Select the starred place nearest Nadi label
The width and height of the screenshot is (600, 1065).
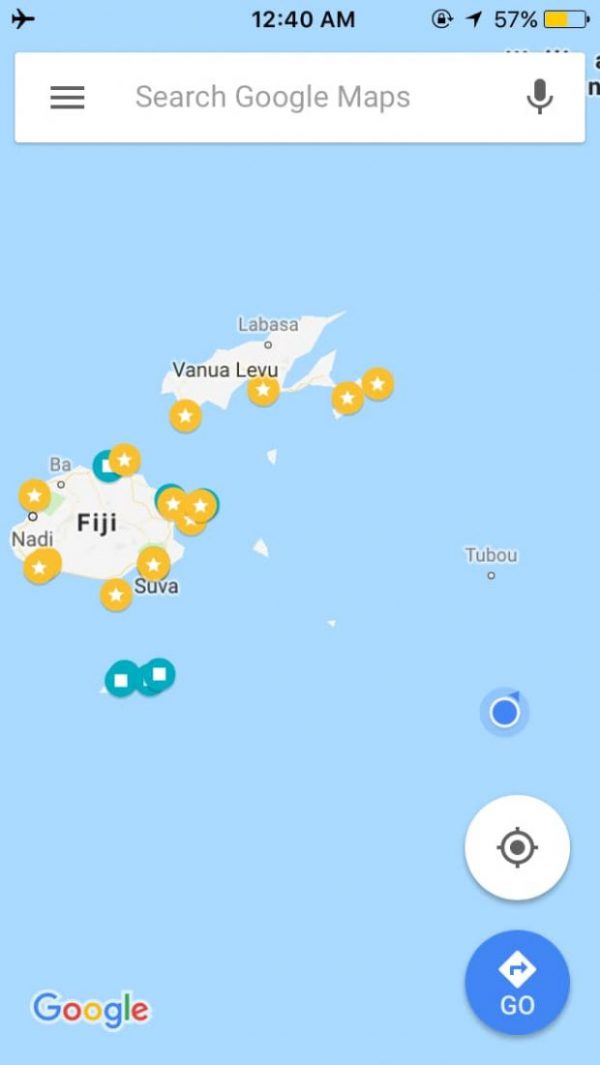tap(41, 566)
